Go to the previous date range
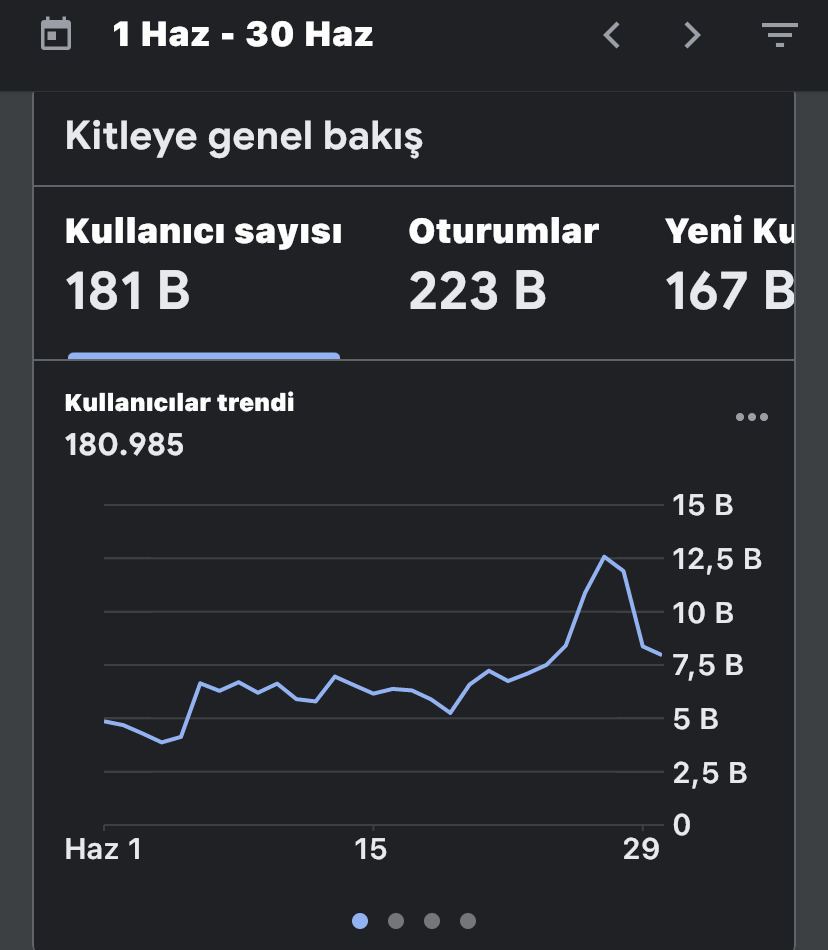828x950 pixels. coord(612,35)
